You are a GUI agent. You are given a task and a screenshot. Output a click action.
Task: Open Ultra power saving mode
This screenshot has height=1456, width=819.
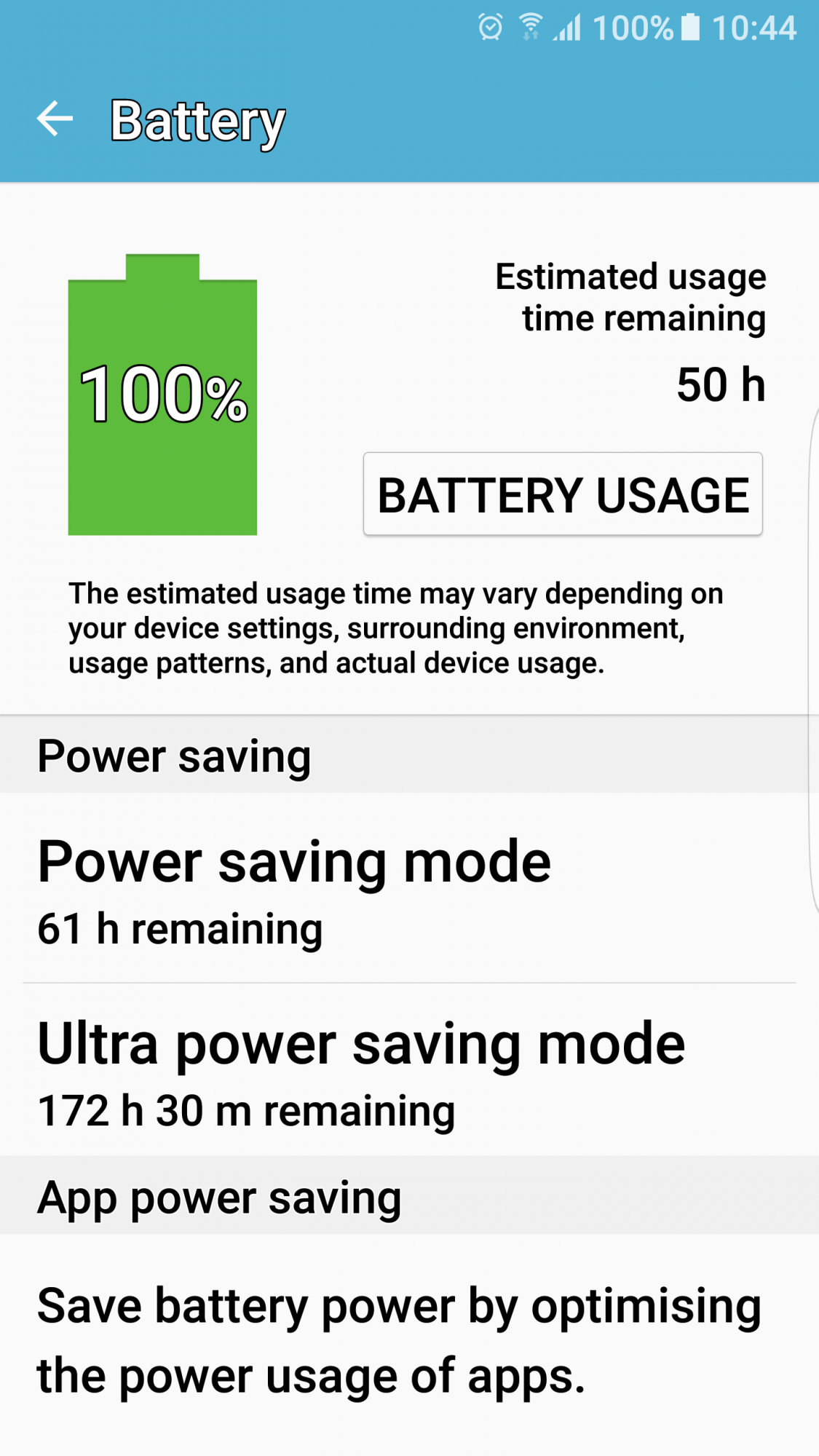(409, 1070)
